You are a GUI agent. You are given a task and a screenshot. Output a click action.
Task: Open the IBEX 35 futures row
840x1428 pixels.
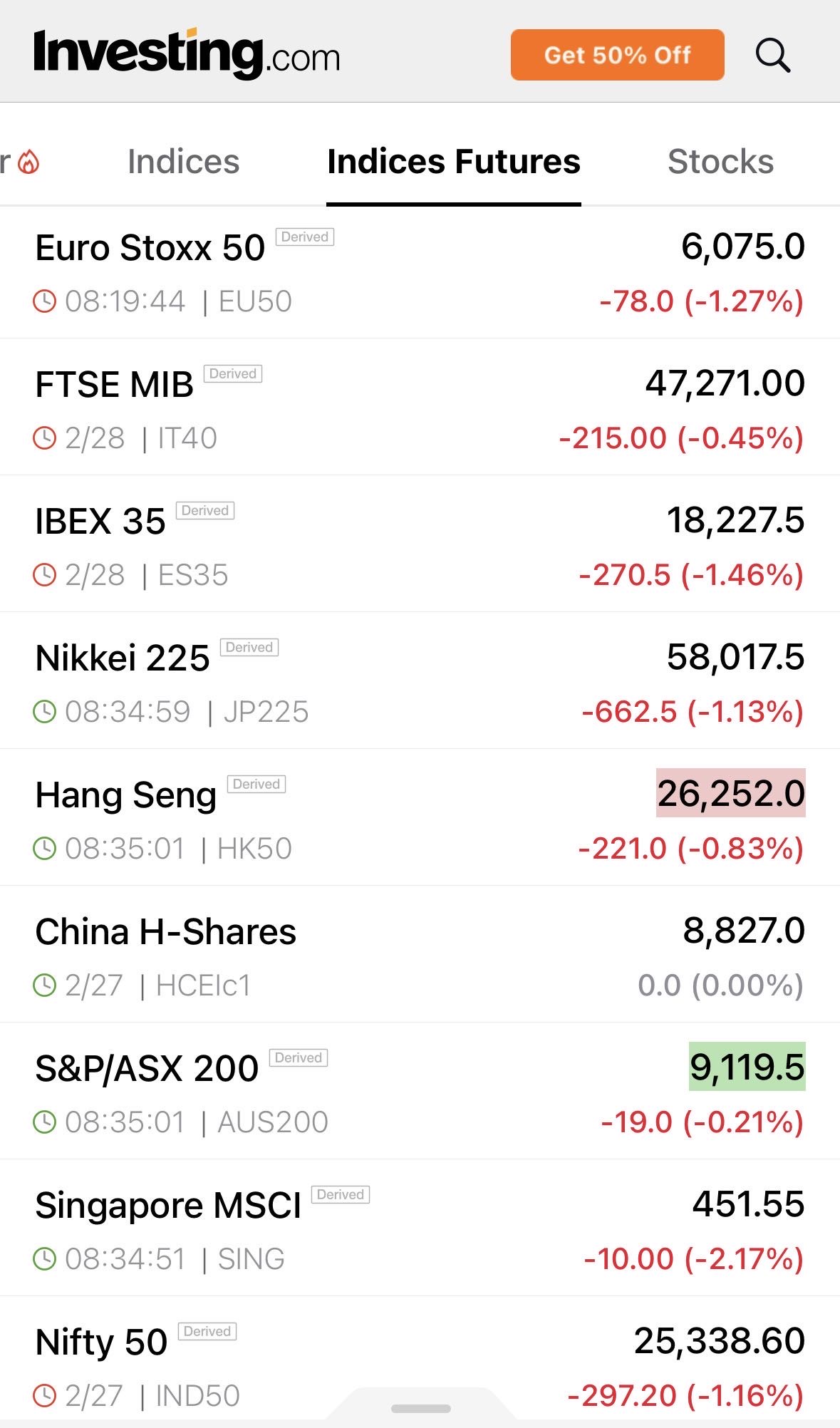[100, 522]
